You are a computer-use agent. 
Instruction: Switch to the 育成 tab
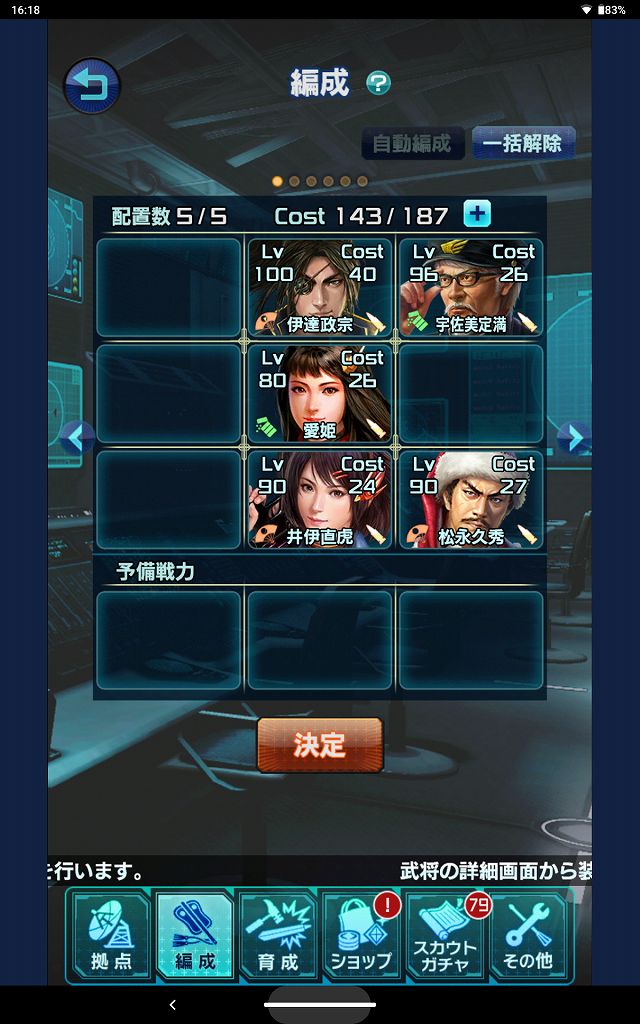pyautogui.click(x=276, y=936)
